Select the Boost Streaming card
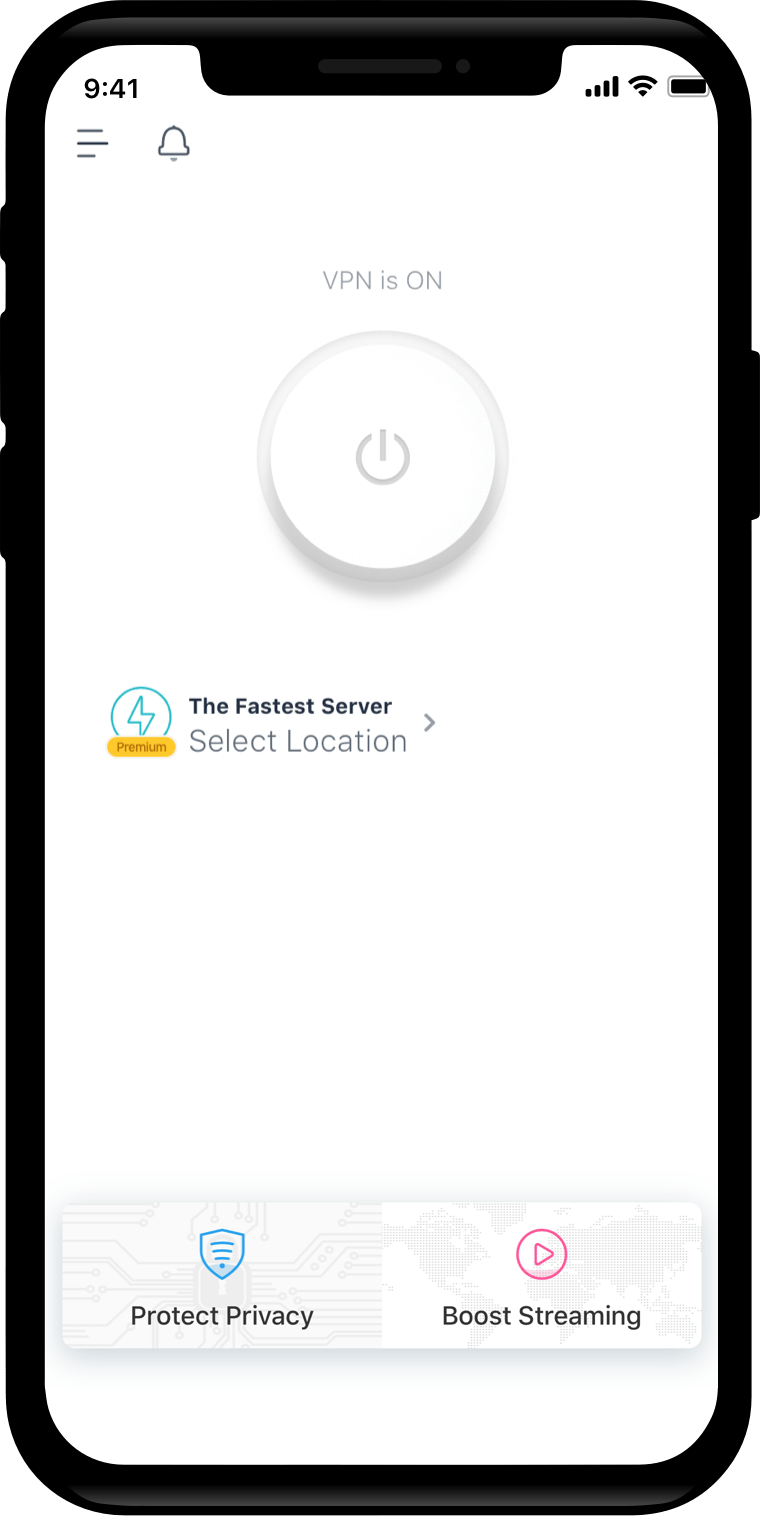This screenshot has width=760, height=1516. pyautogui.click(x=542, y=1275)
